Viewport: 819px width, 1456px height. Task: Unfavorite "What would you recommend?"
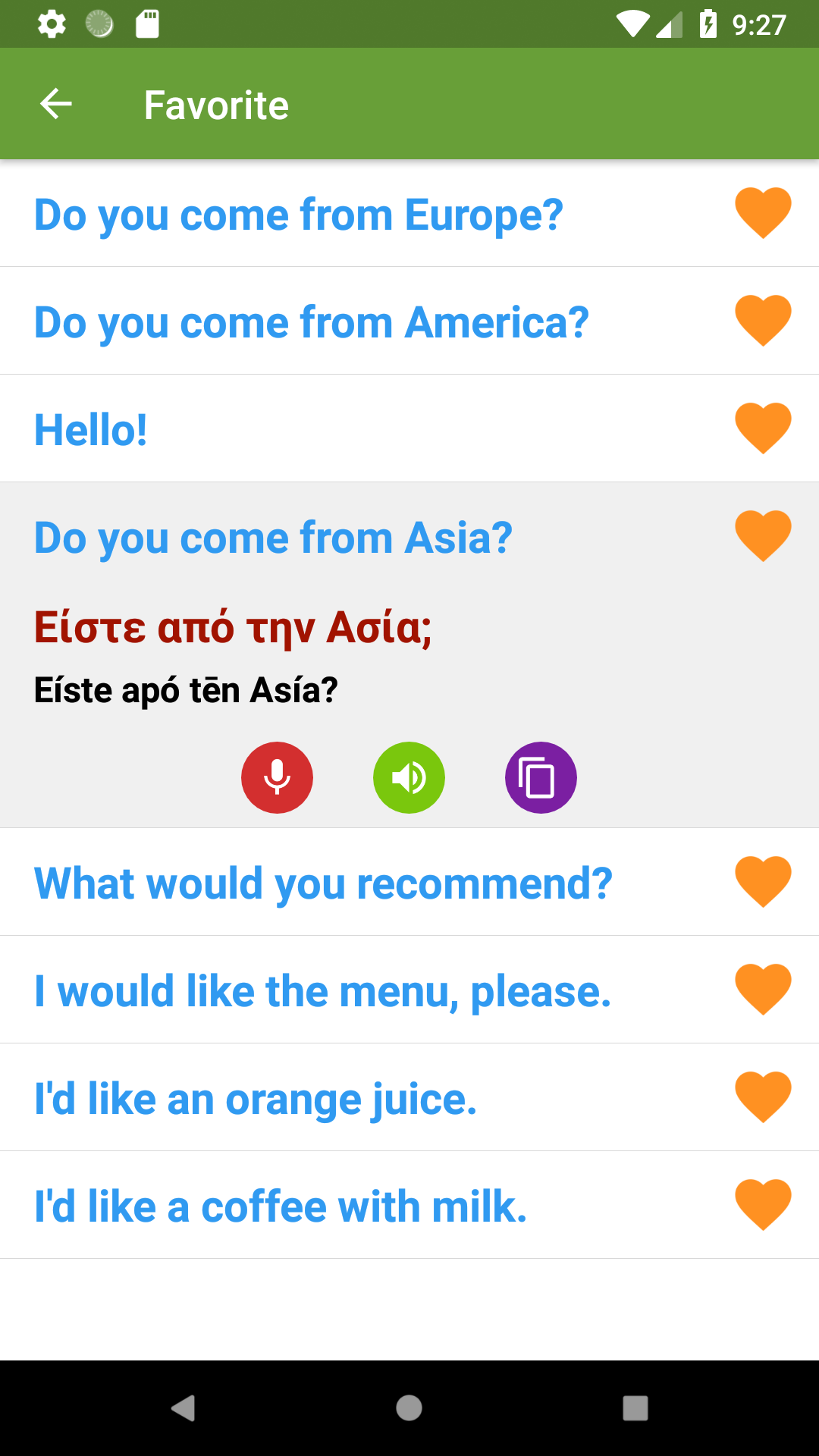click(x=763, y=882)
